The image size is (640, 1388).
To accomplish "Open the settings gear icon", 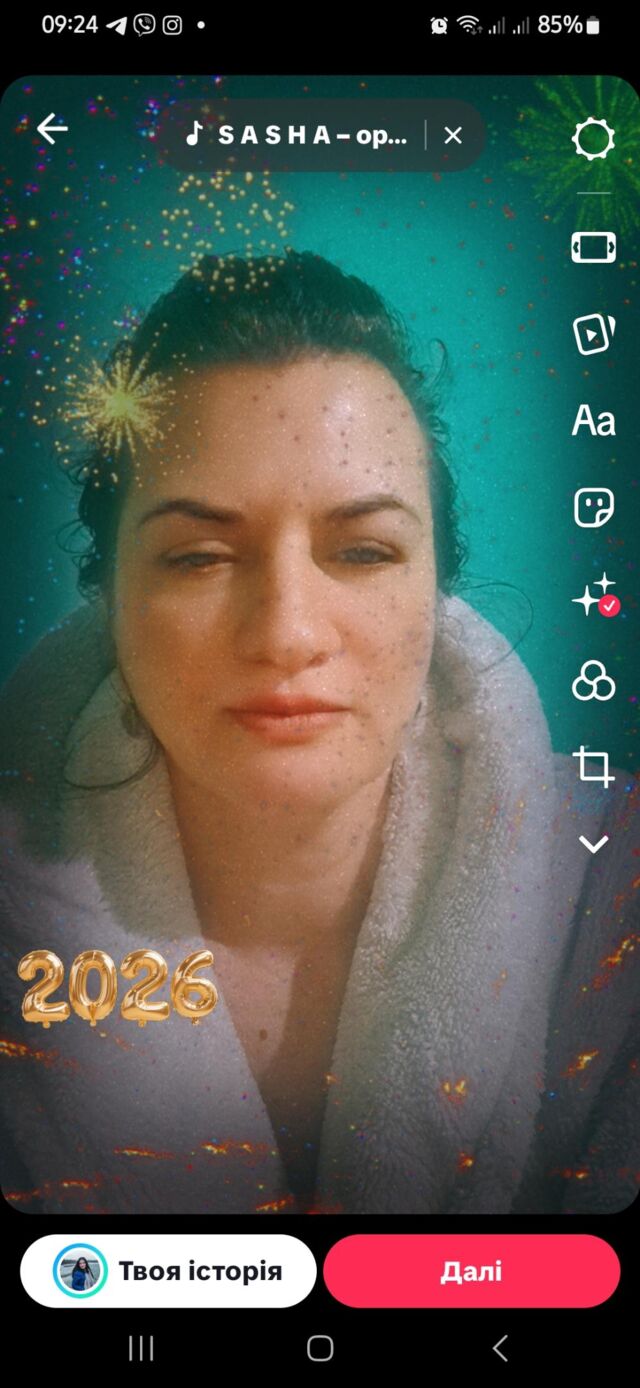I will click(593, 139).
